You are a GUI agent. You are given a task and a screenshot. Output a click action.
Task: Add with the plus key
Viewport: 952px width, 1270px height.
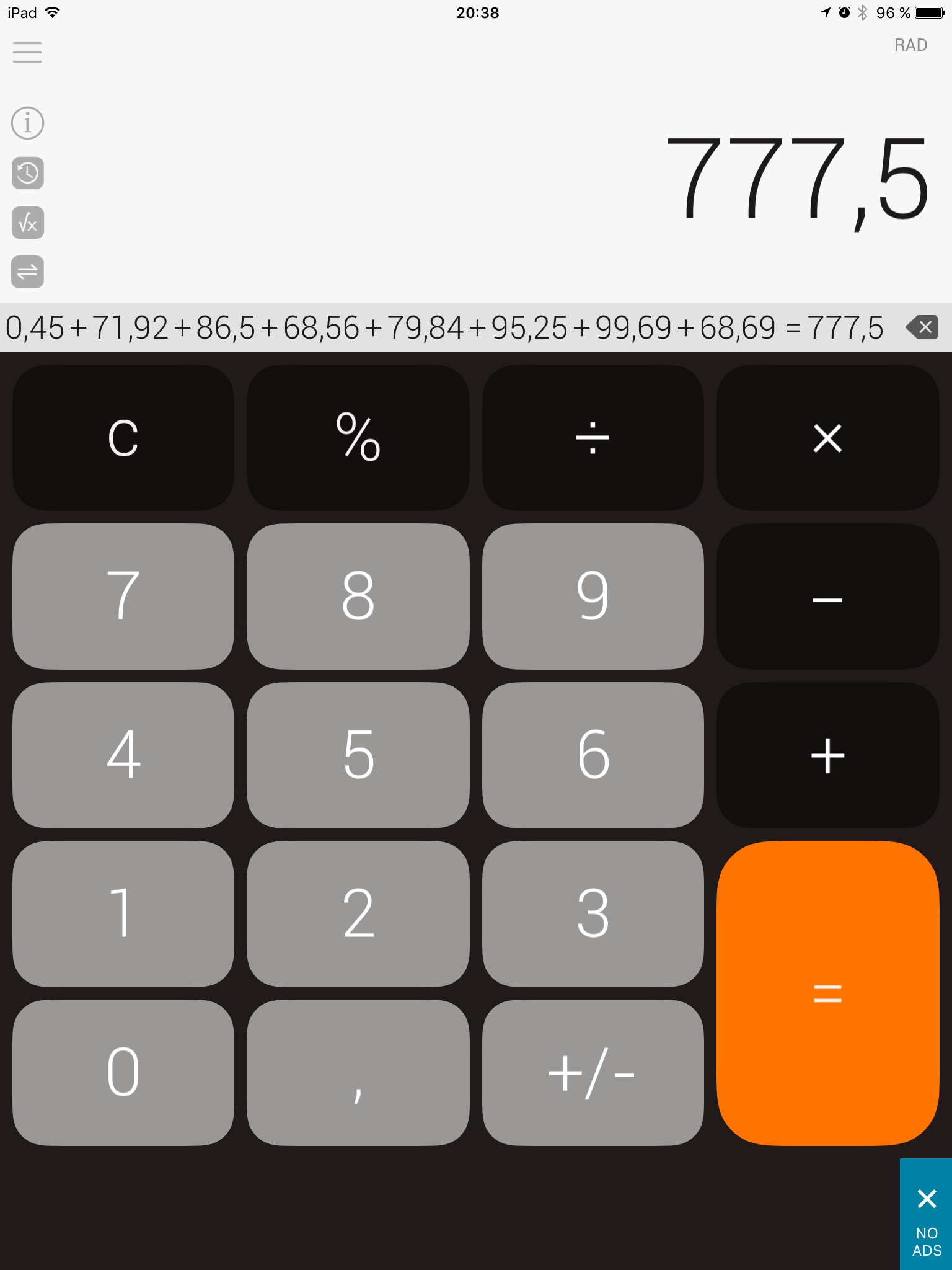click(827, 755)
